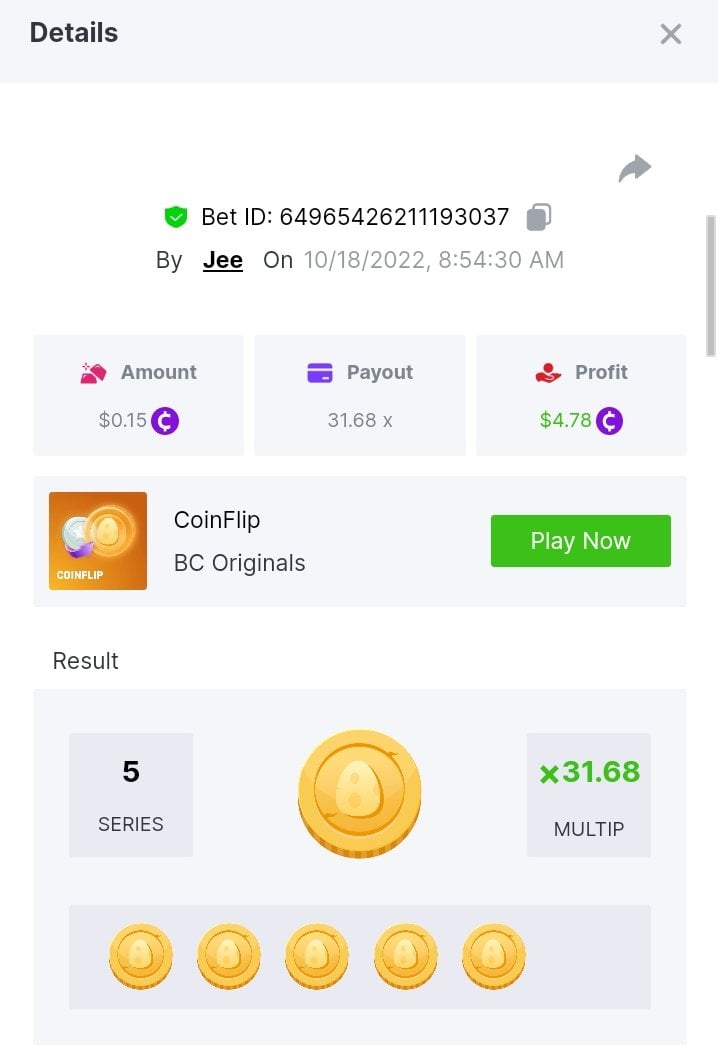718x1057 pixels.
Task: Copy the Bet ID
Action: point(539,216)
